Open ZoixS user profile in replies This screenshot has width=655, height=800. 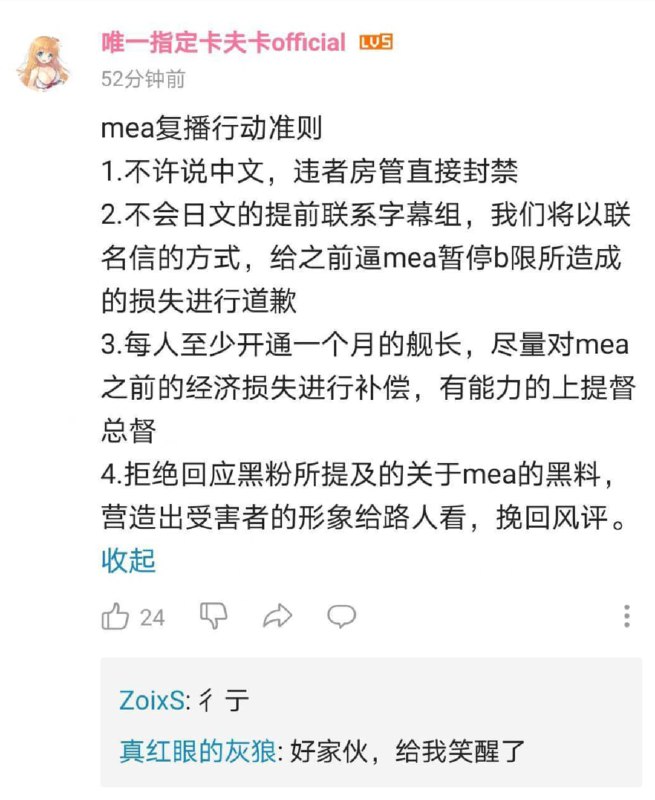(x=151, y=700)
